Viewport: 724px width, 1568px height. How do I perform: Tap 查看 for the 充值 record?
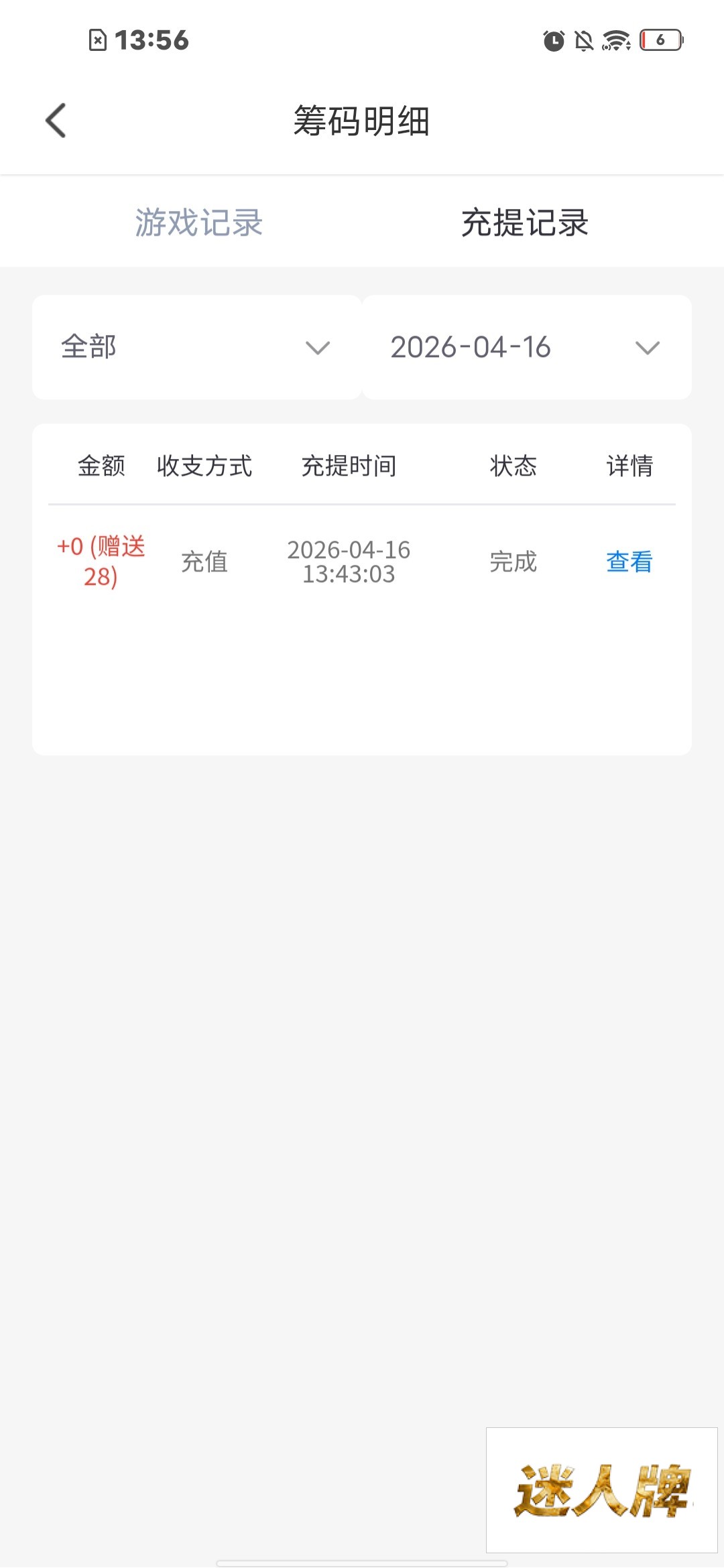pyautogui.click(x=629, y=562)
